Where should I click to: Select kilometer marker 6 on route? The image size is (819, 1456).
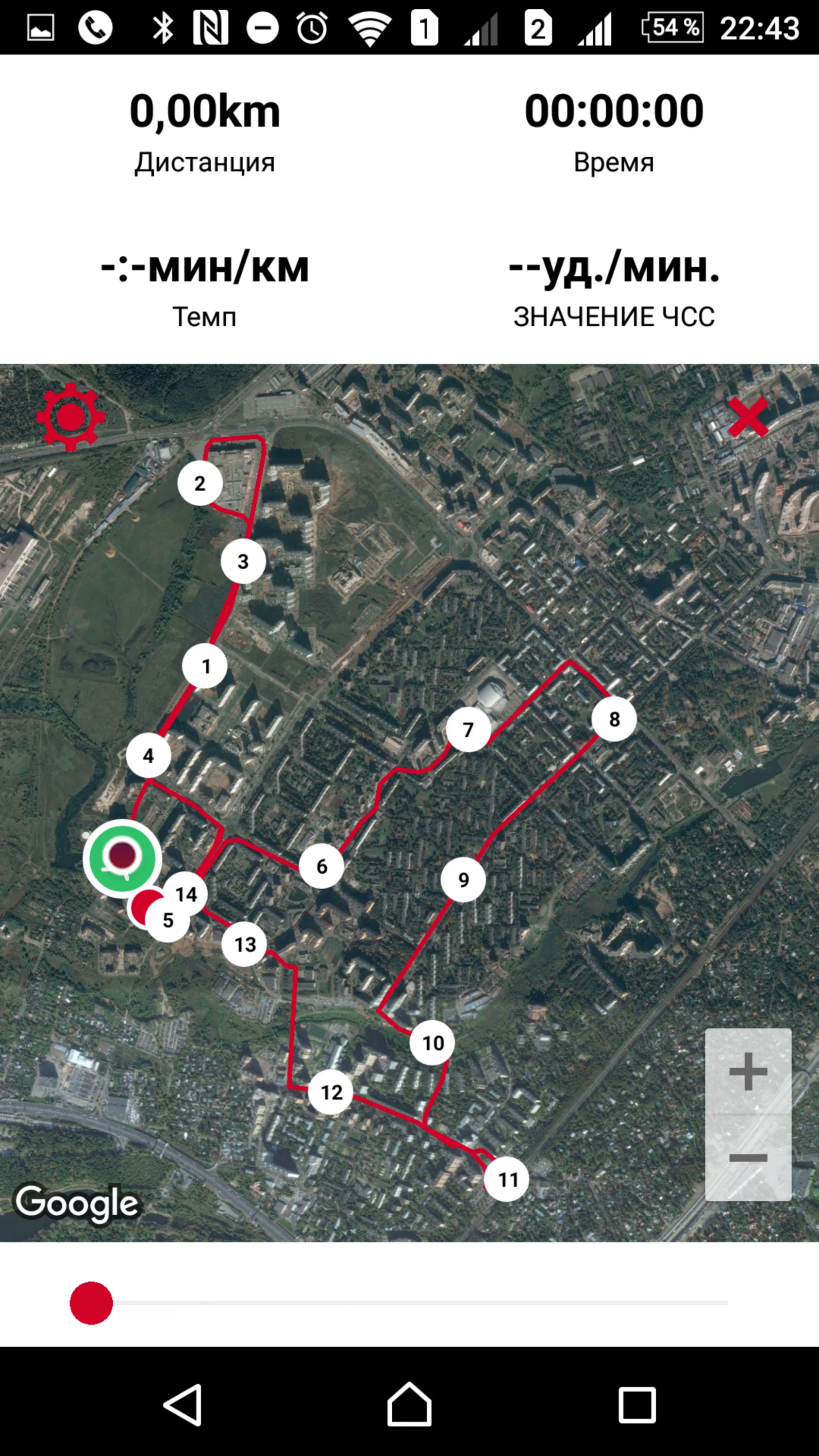pyautogui.click(x=321, y=866)
